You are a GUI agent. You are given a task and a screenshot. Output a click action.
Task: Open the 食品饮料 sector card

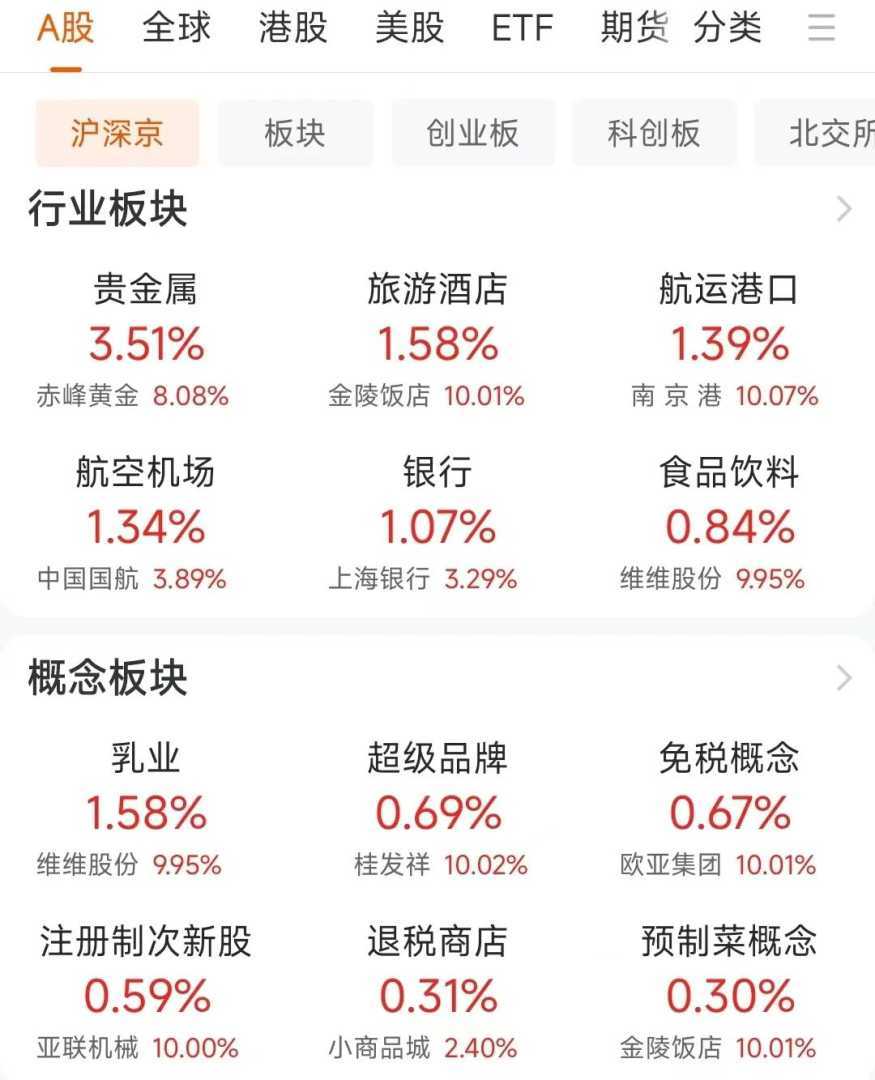pyautogui.click(x=729, y=524)
